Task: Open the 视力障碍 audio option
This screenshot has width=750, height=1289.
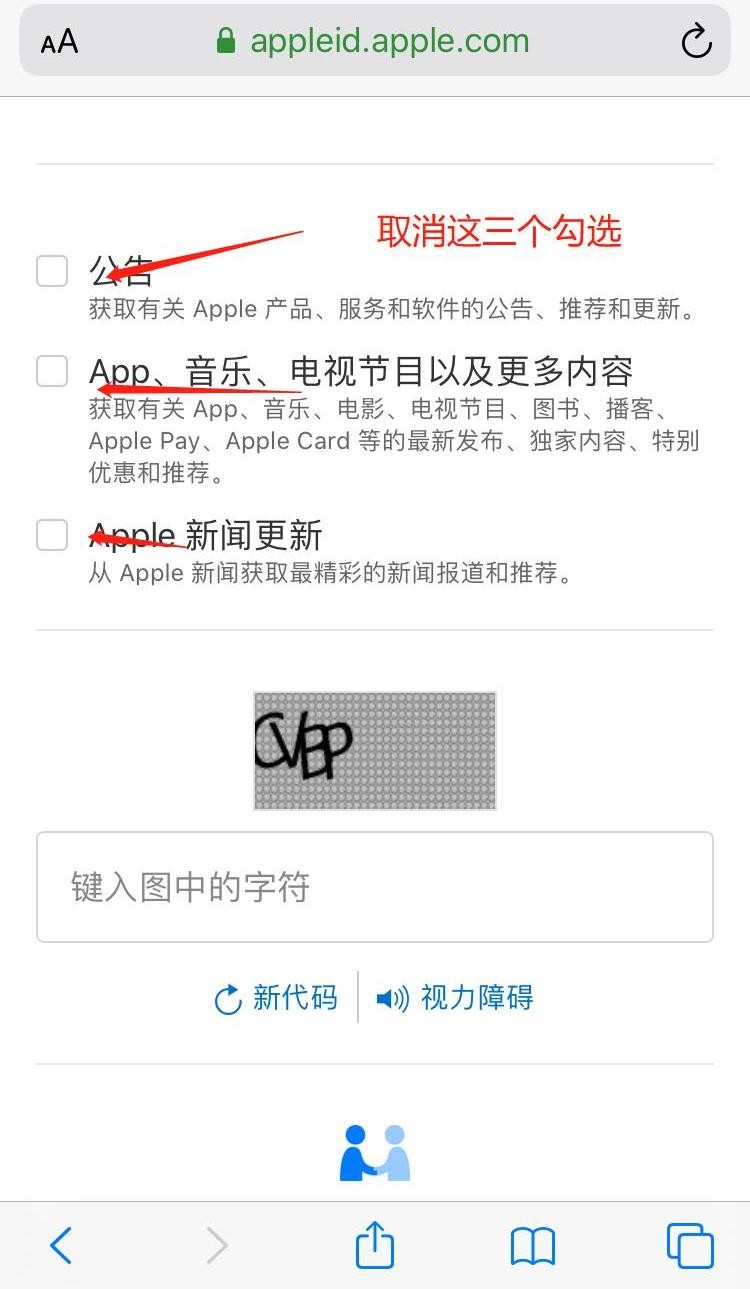Action: [455, 998]
